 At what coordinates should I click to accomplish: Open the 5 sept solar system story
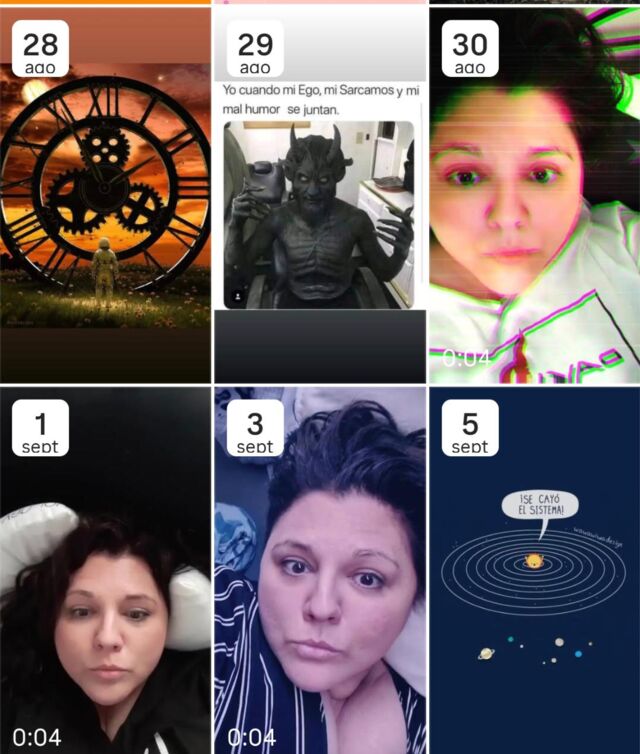535,570
